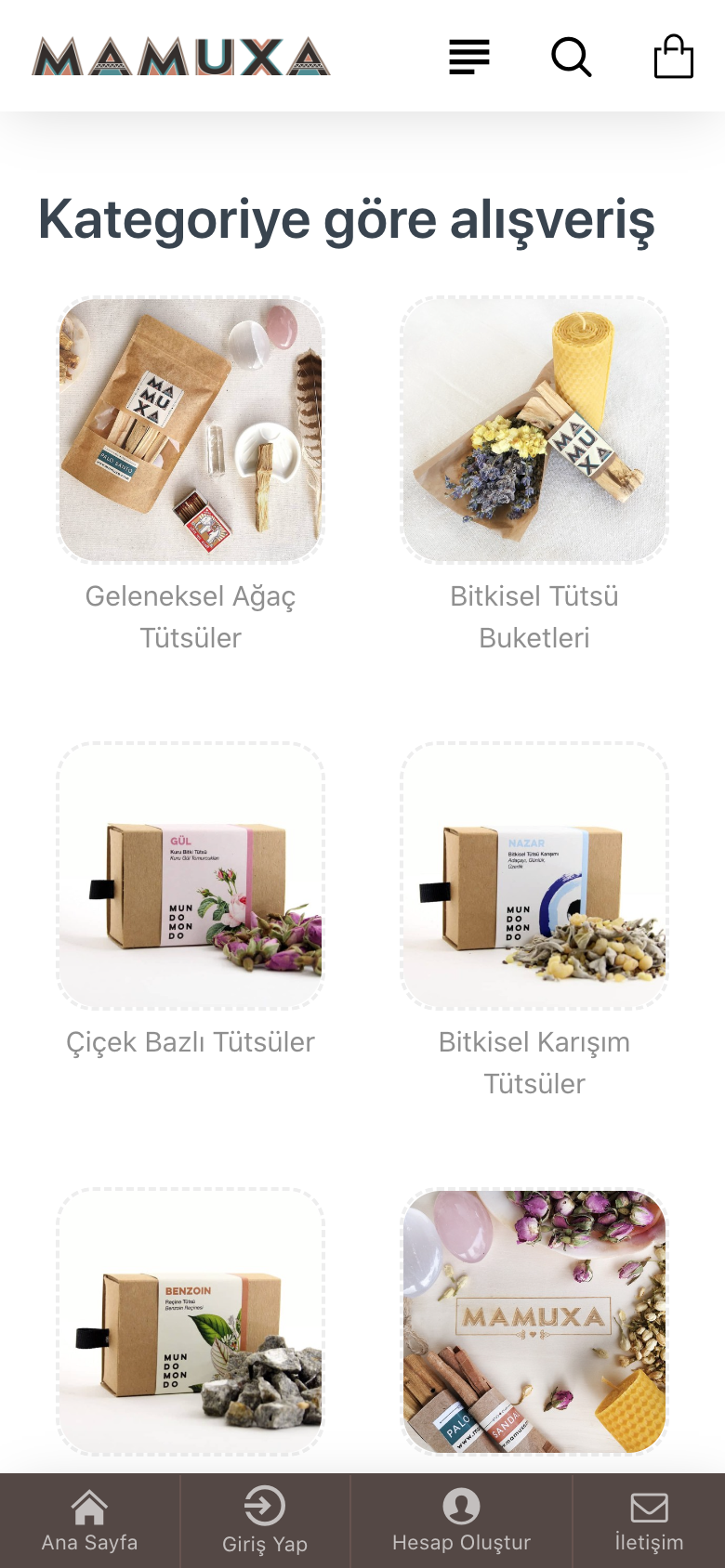Screen dimensions: 725x1568
Task: Open the category tile showing Benzoin box
Action: tap(191, 1322)
